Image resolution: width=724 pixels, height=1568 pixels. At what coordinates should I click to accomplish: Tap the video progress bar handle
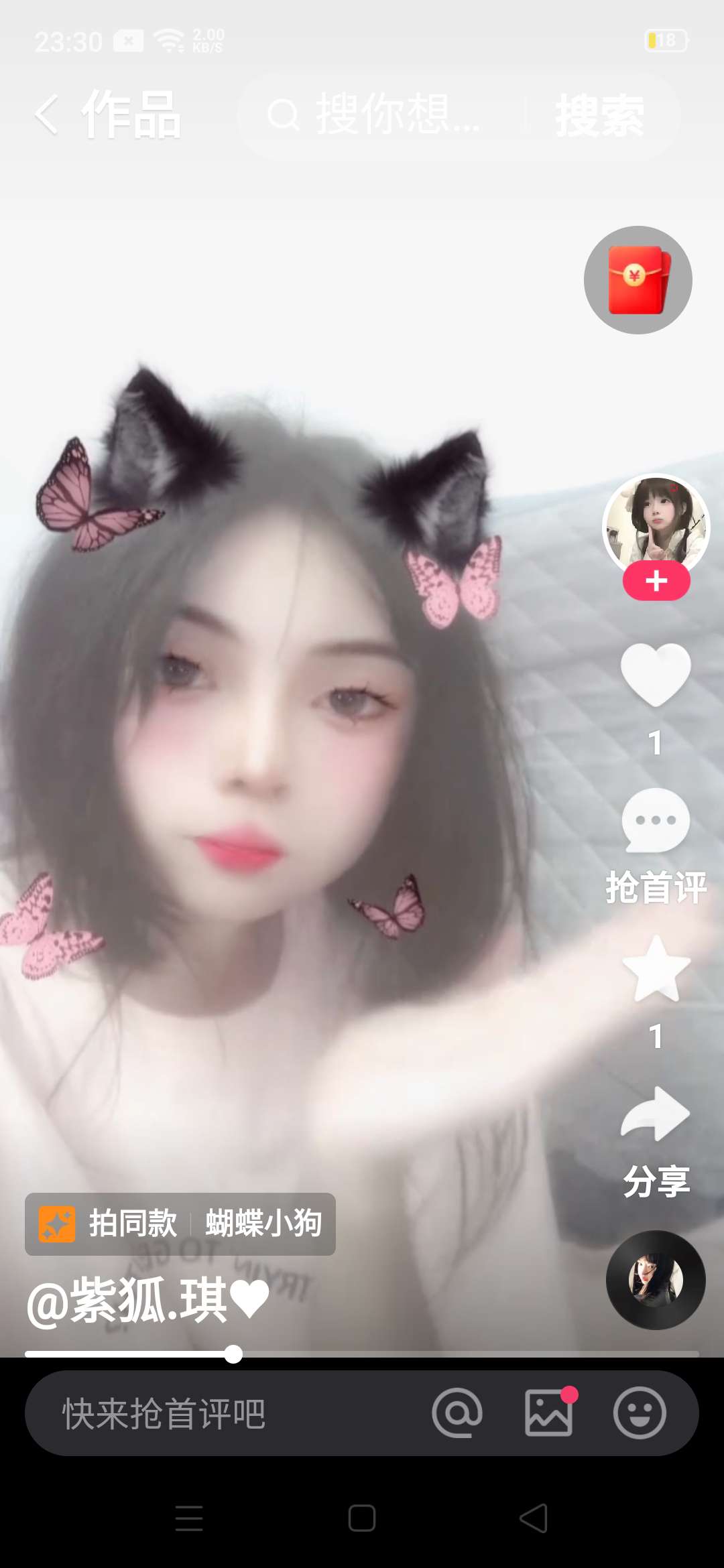[x=233, y=1354]
